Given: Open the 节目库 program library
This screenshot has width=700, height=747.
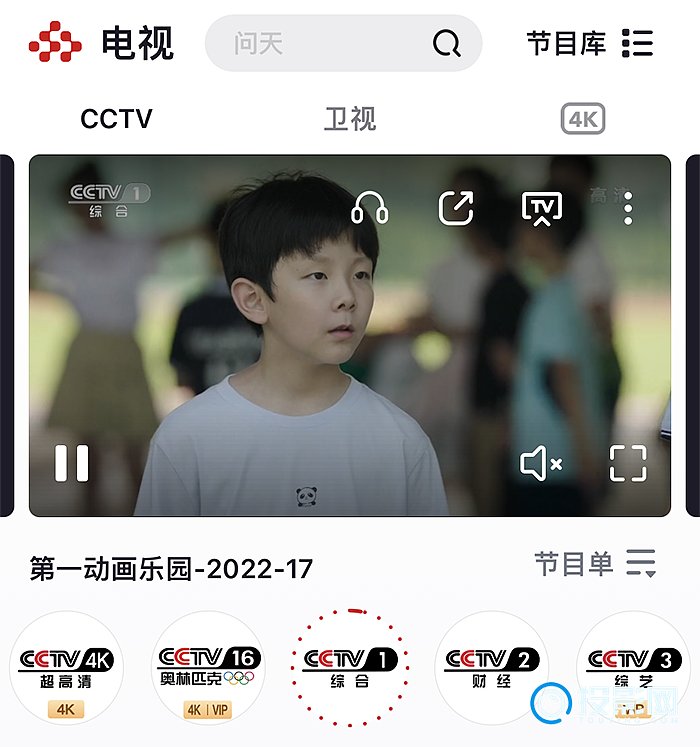Looking at the screenshot, I should click(589, 43).
